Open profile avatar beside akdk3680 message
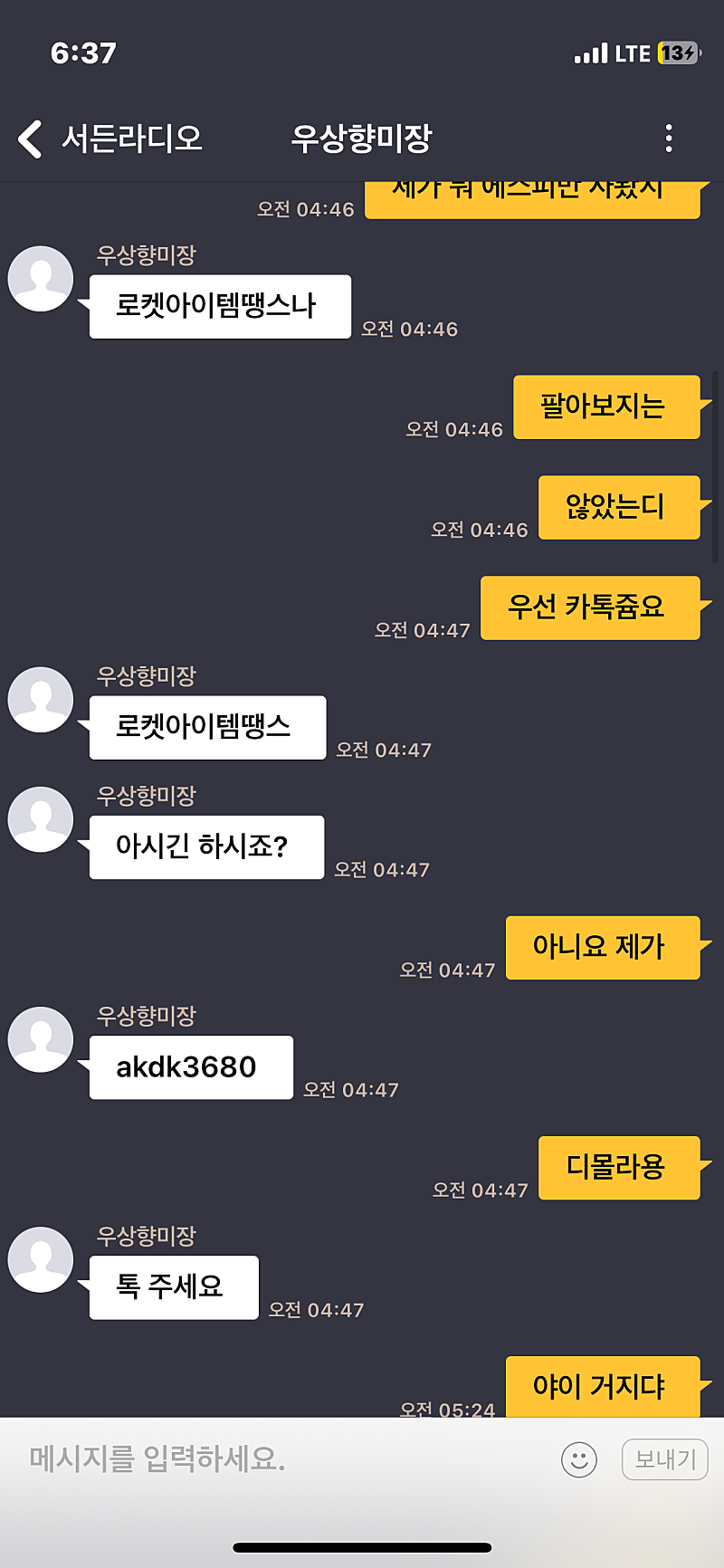Screen dimensions: 724x1568 (41, 1039)
